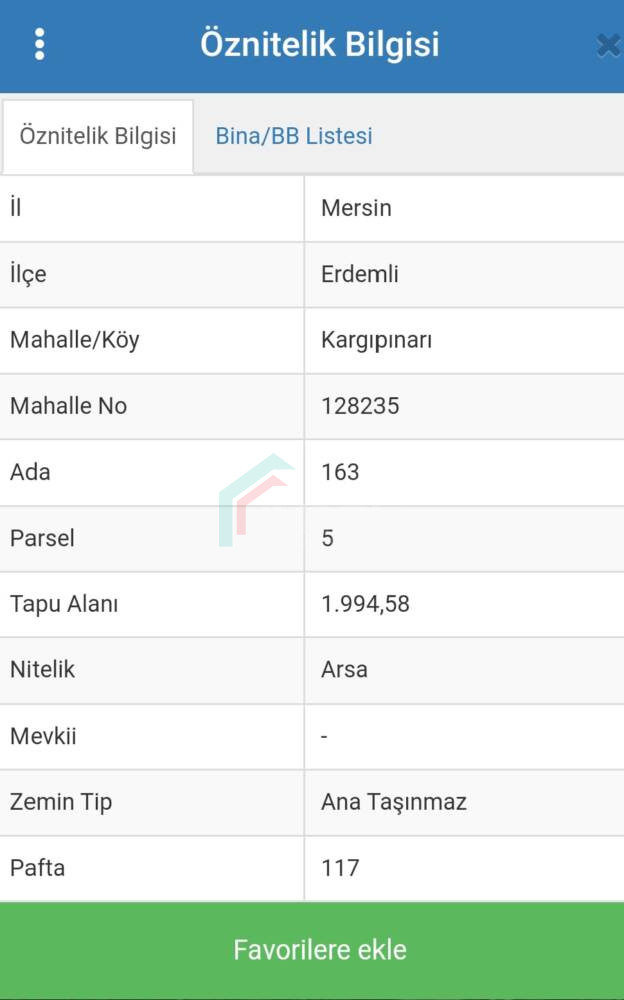The height and width of the screenshot is (1000, 624).
Task: Tap the Favorilere ekle button
Action: click(x=312, y=950)
